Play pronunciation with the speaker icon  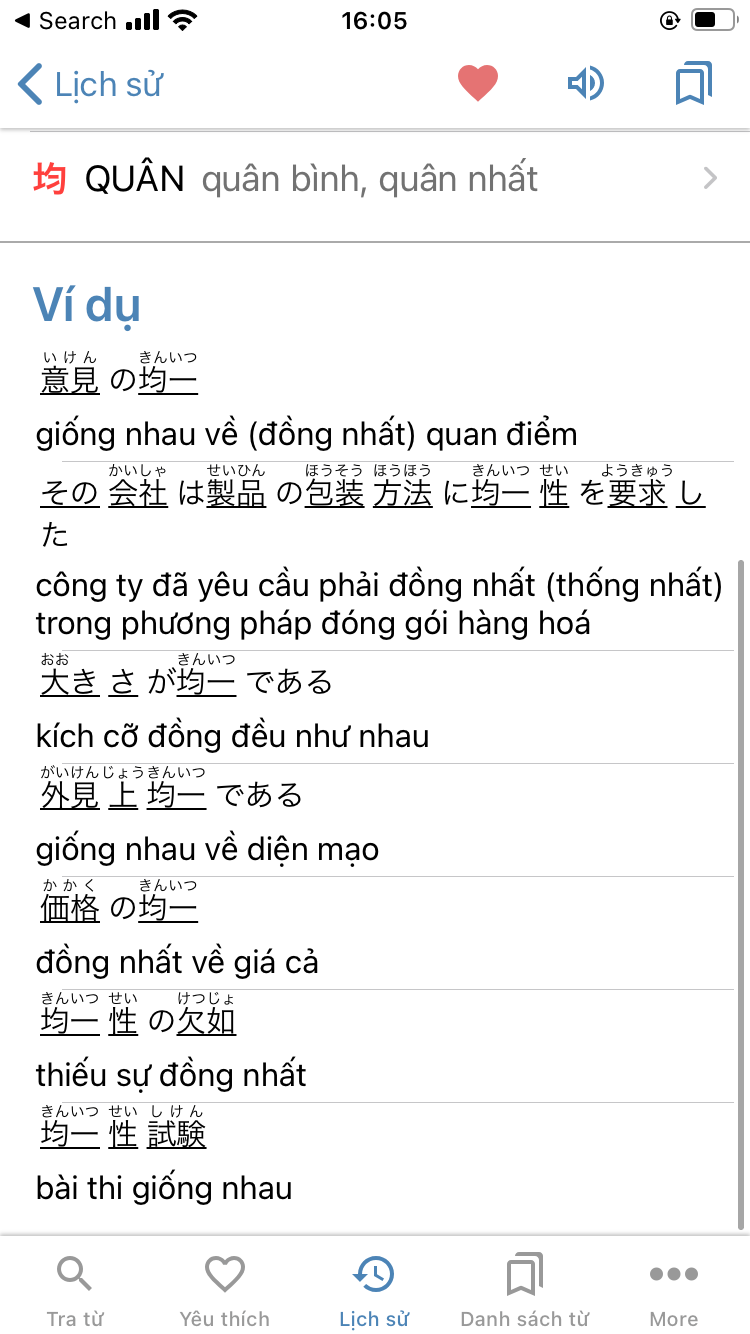coord(586,84)
